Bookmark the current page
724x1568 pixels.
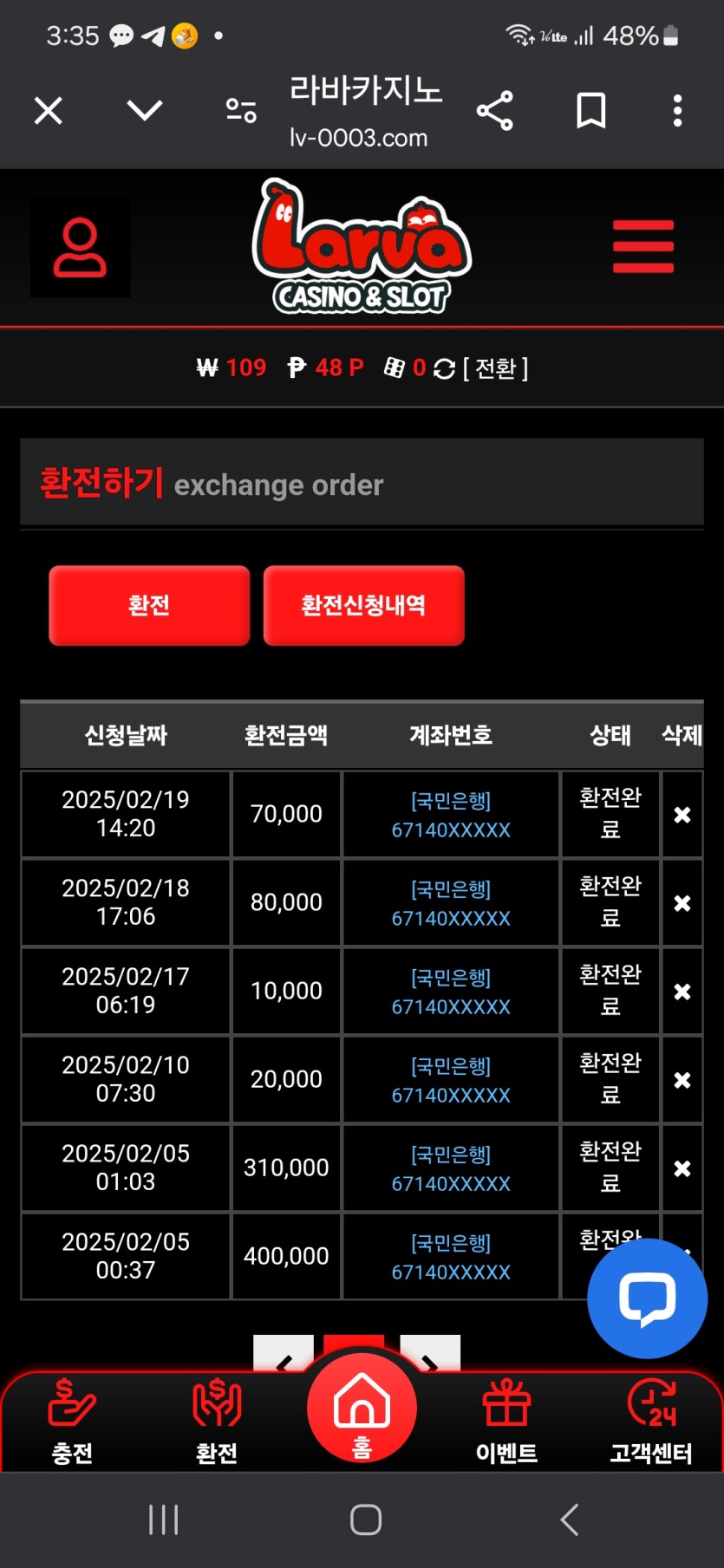[x=591, y=111]
